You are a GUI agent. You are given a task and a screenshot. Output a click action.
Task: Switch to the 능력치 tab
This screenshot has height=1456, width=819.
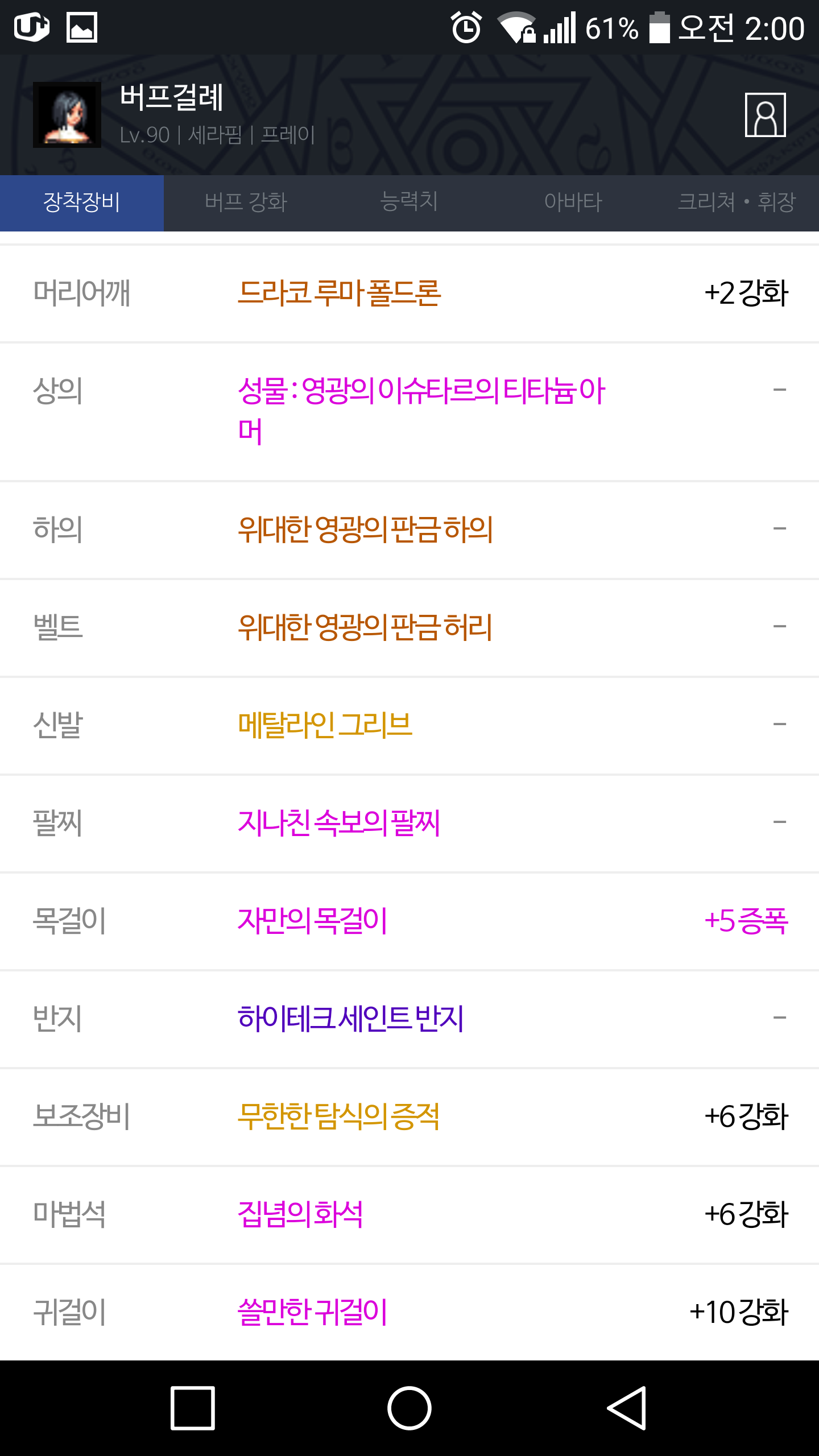(409, 202)
